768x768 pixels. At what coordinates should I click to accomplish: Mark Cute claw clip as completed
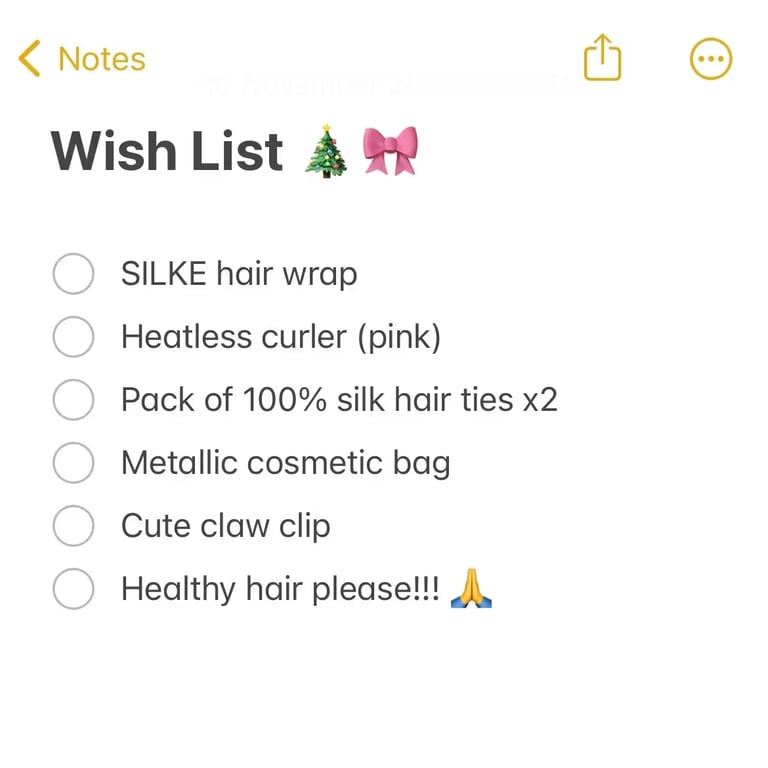click(73, 526)
